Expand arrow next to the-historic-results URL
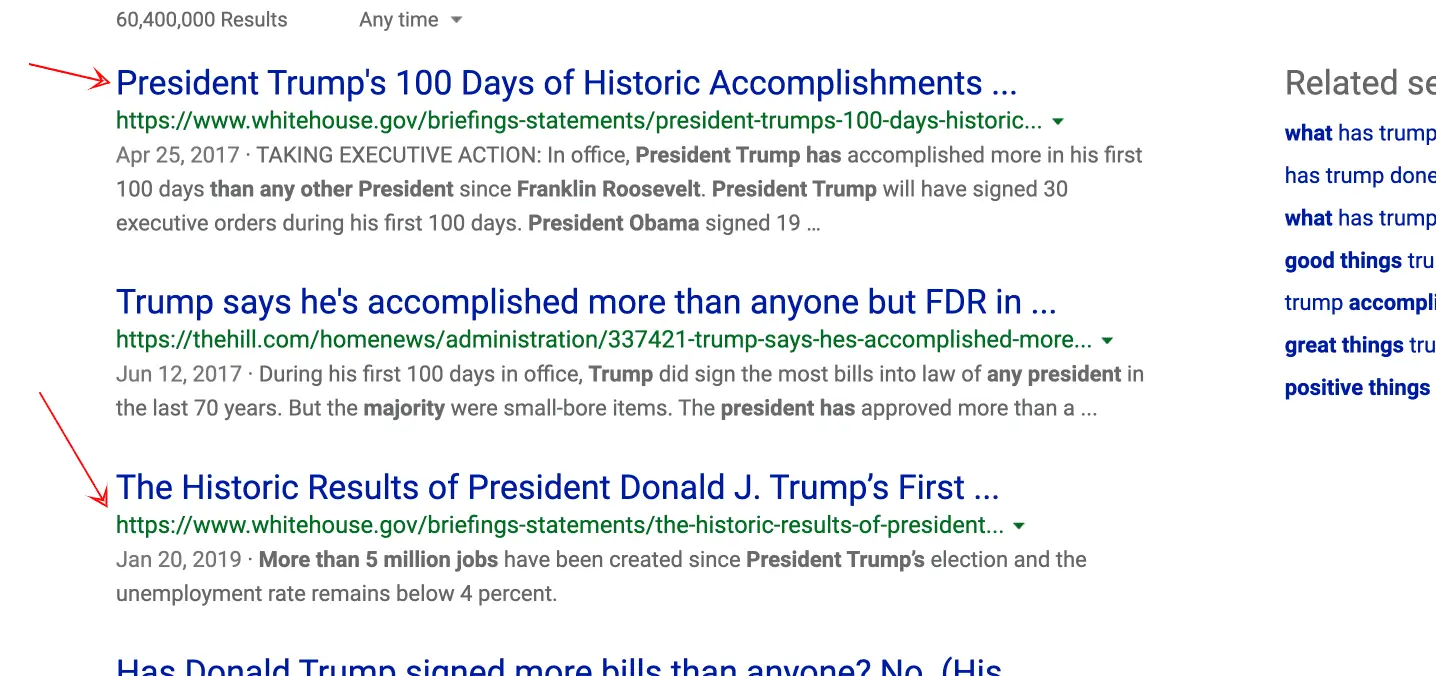Screen dimensions: 1436x676 pos(1019,526)
